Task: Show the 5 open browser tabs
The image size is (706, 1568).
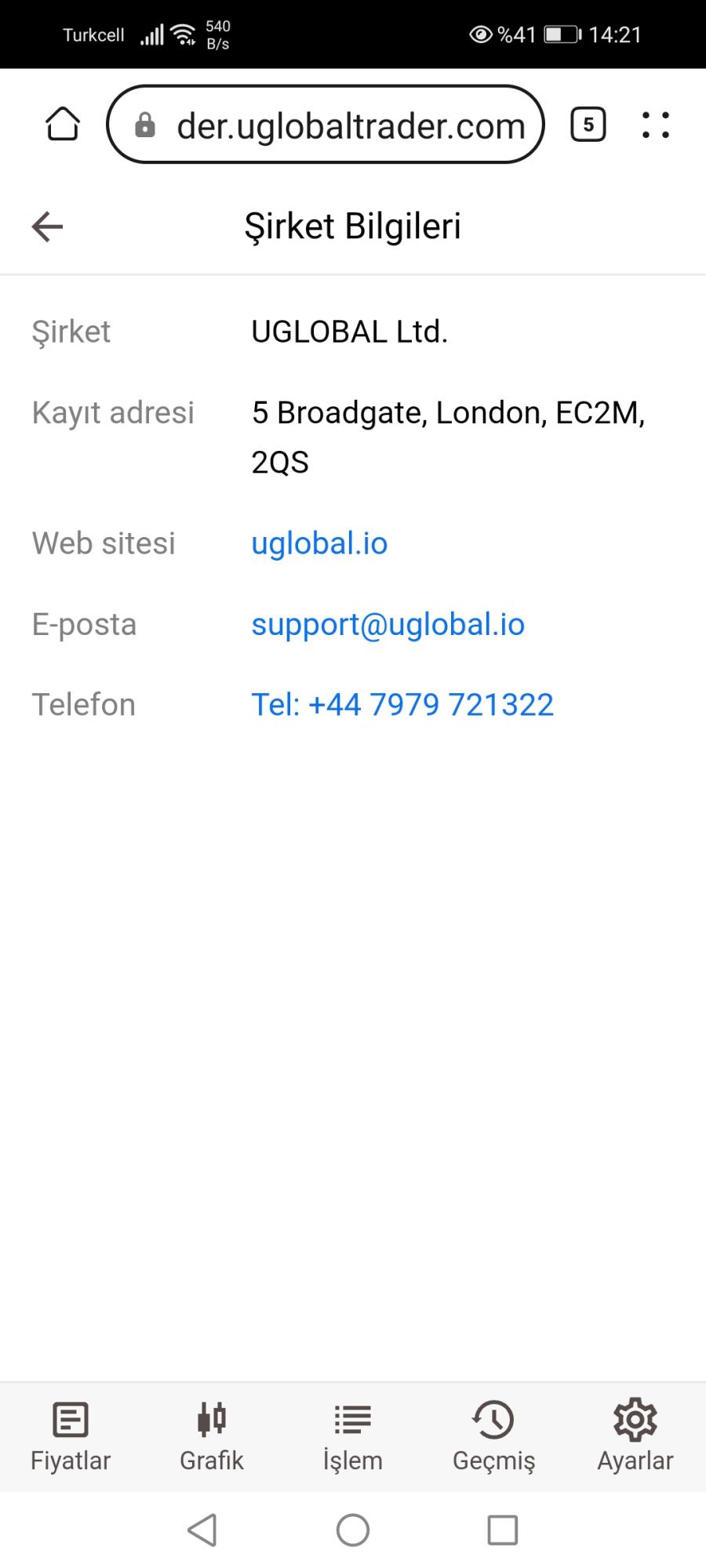Action: [x=588, y=125]
